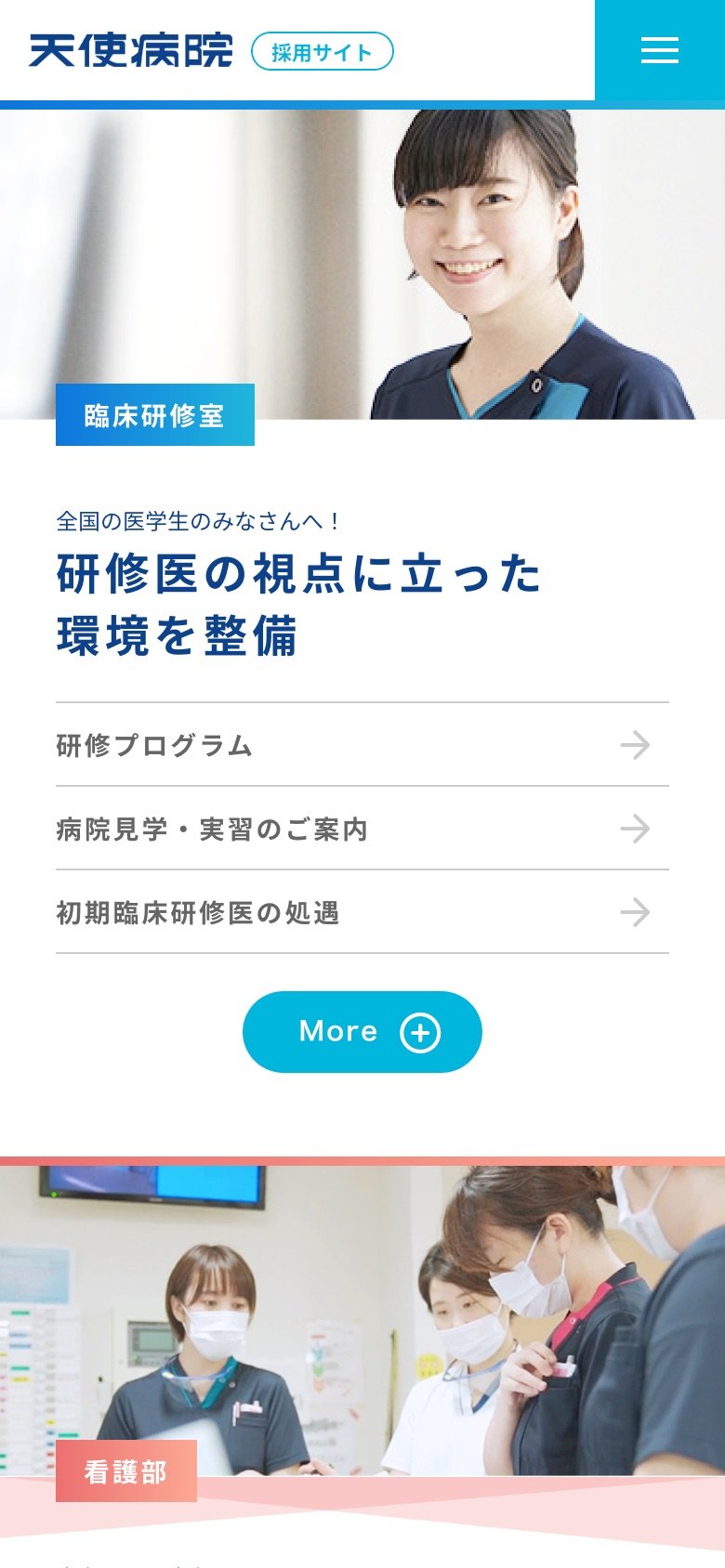
Task: Open the 臨床研修室 banner image
Action: (362, 264)
